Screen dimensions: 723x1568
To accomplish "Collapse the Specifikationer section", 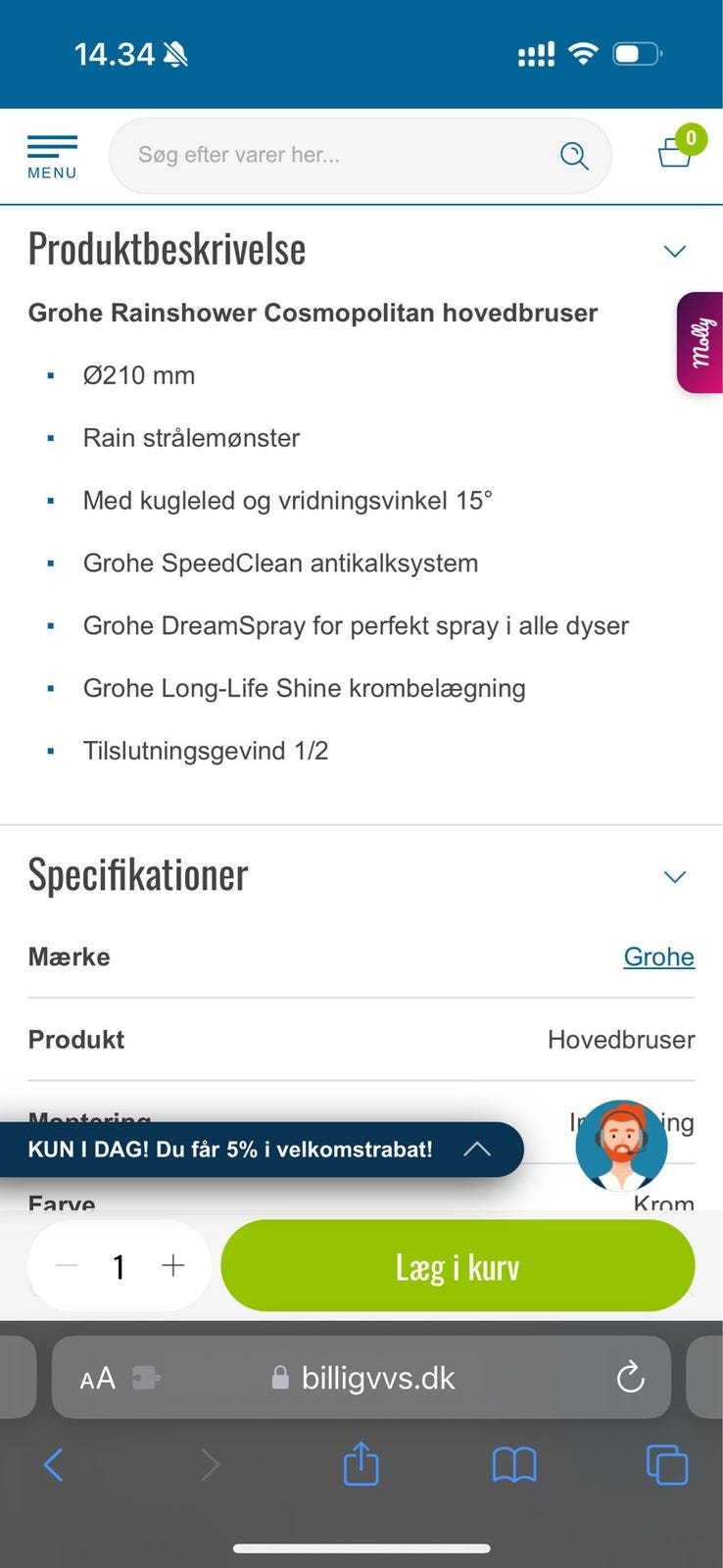I will click(x=674, y=876).
